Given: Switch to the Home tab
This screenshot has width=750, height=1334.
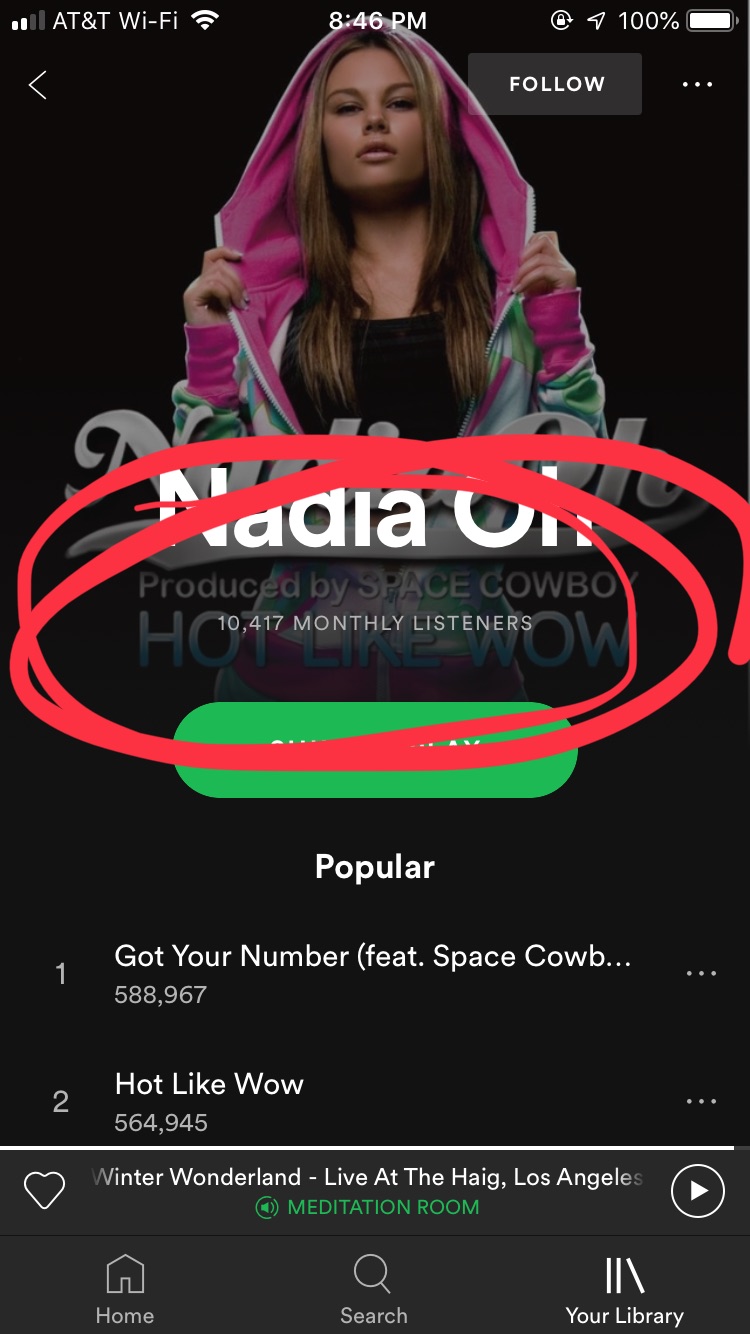Looking at the screenshot, I should point(125,1290).
